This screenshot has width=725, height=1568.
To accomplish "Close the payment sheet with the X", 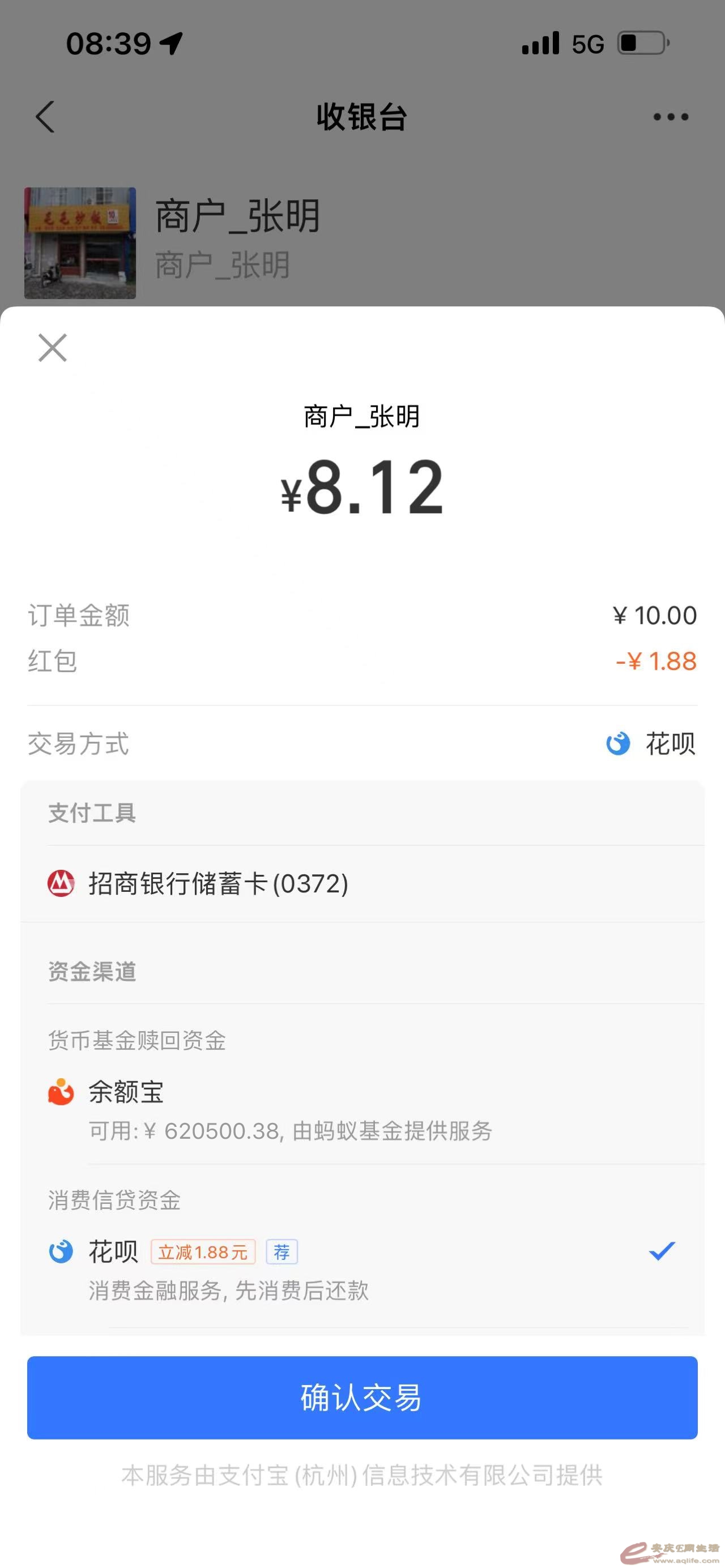I will (52, 348).
